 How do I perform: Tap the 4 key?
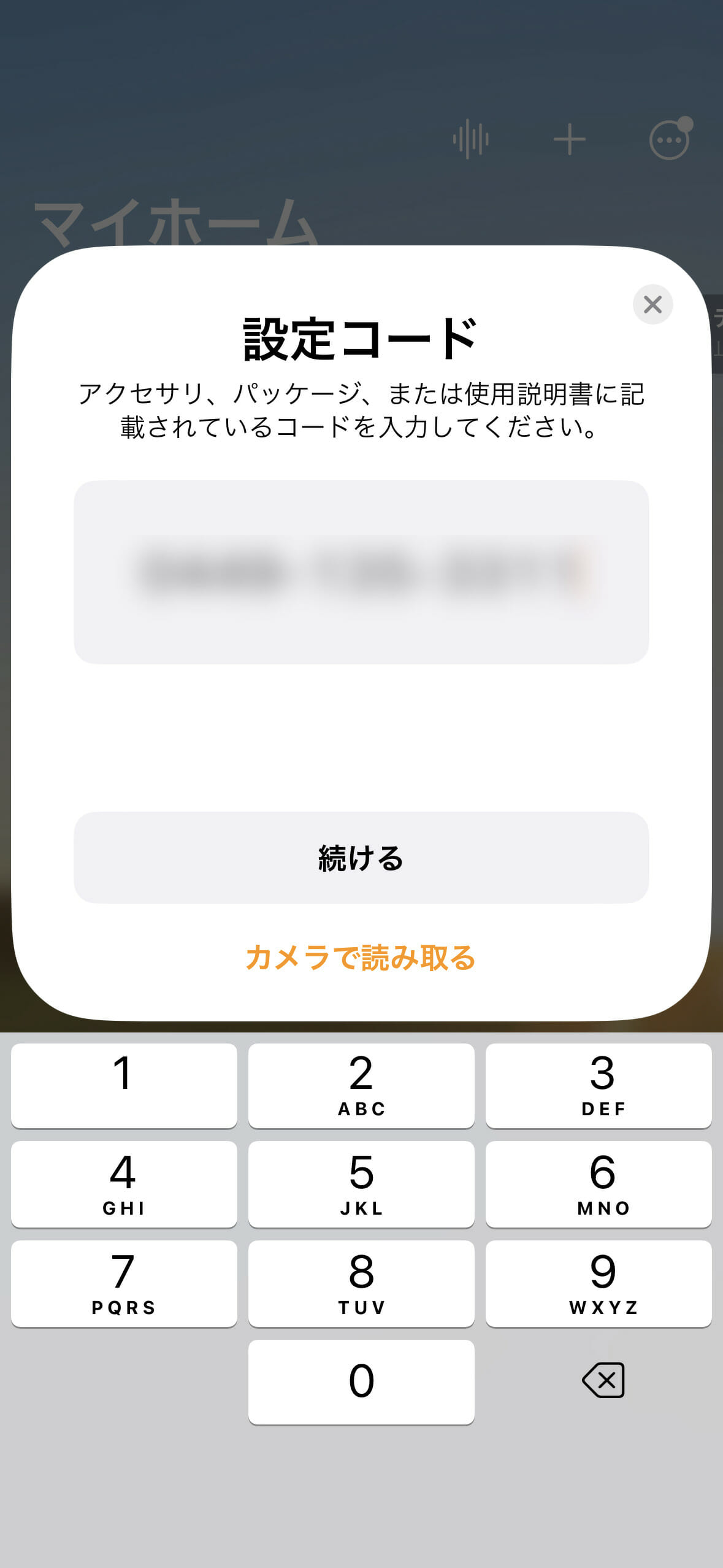(x=124, y=1184)
